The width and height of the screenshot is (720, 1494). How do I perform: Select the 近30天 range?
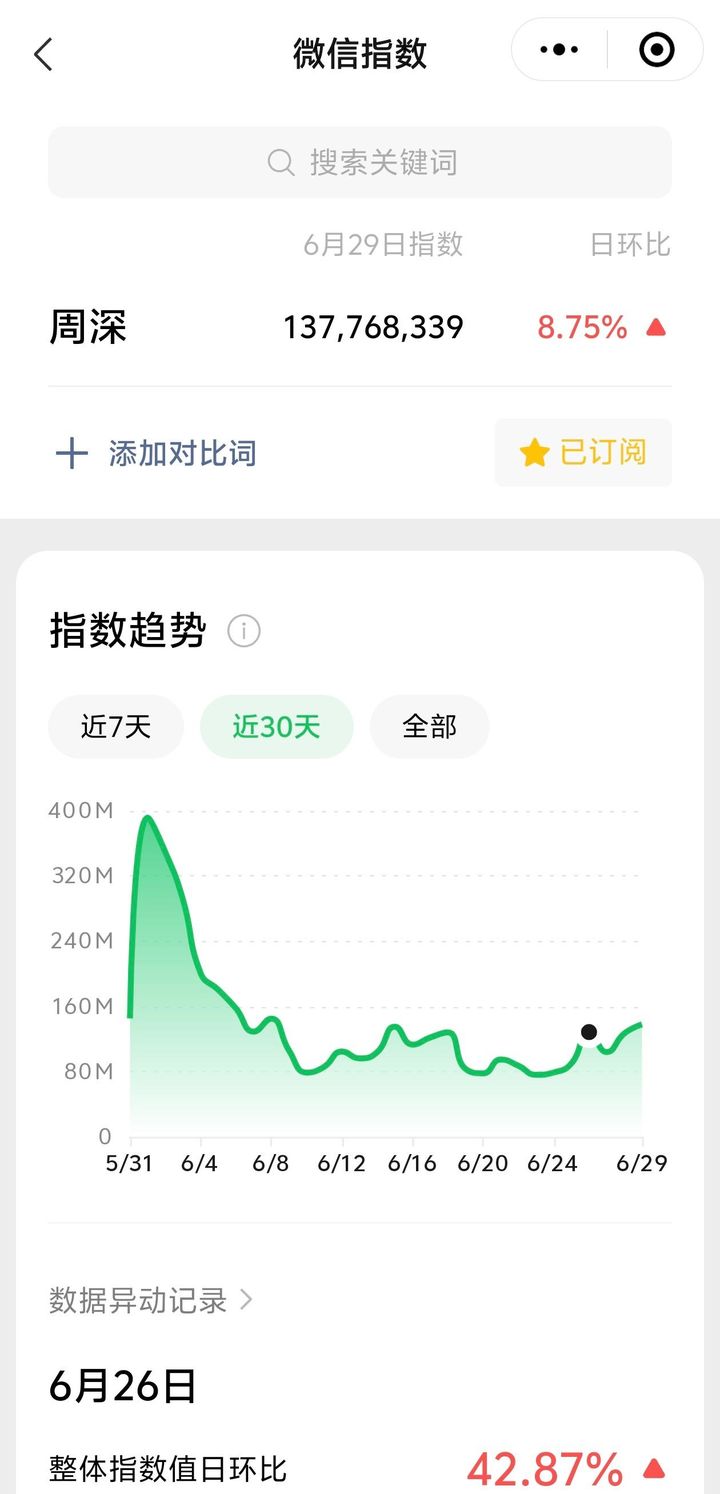(276, 727)
